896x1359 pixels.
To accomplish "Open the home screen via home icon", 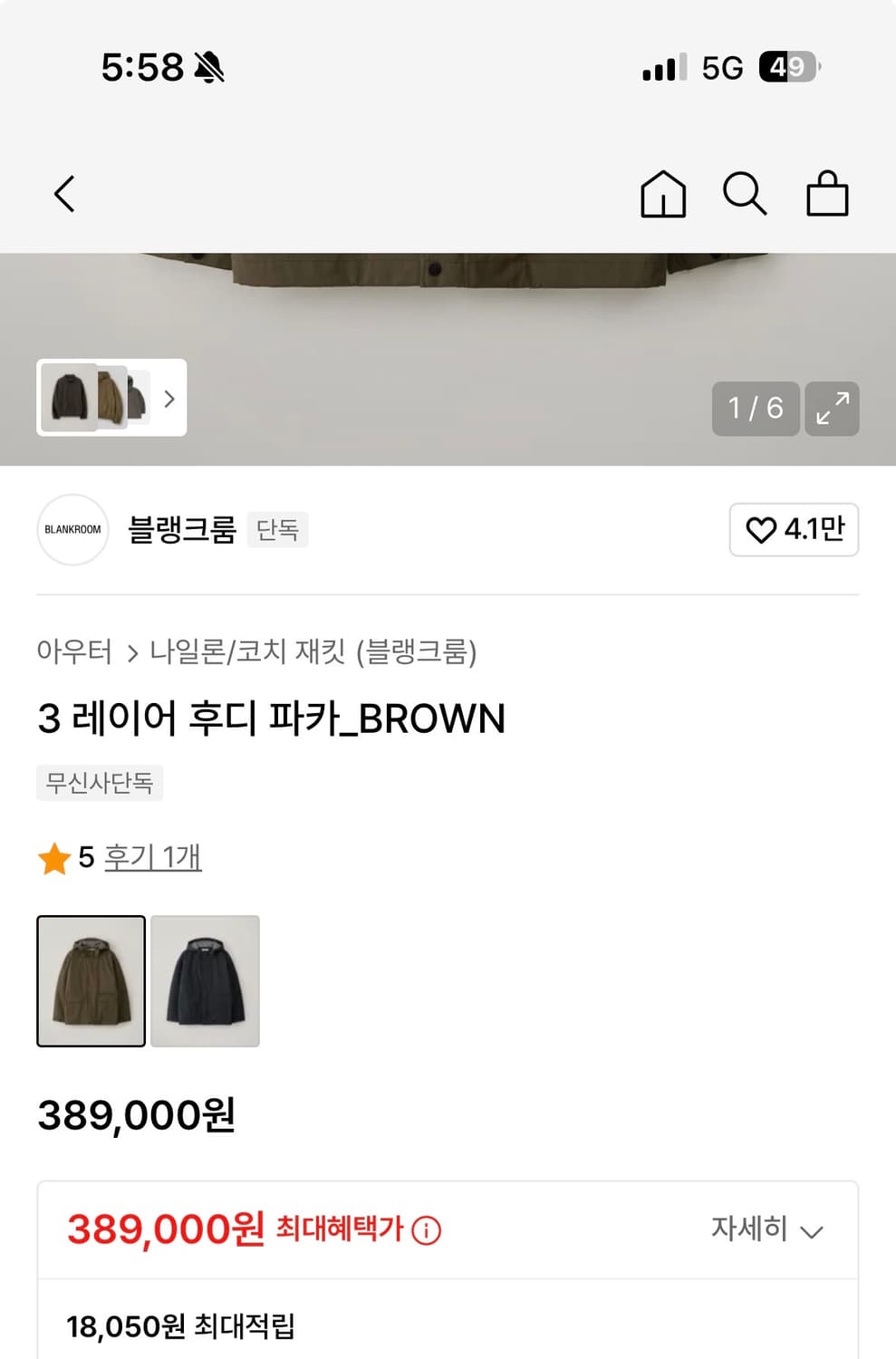I will click(x=662, y=194).
